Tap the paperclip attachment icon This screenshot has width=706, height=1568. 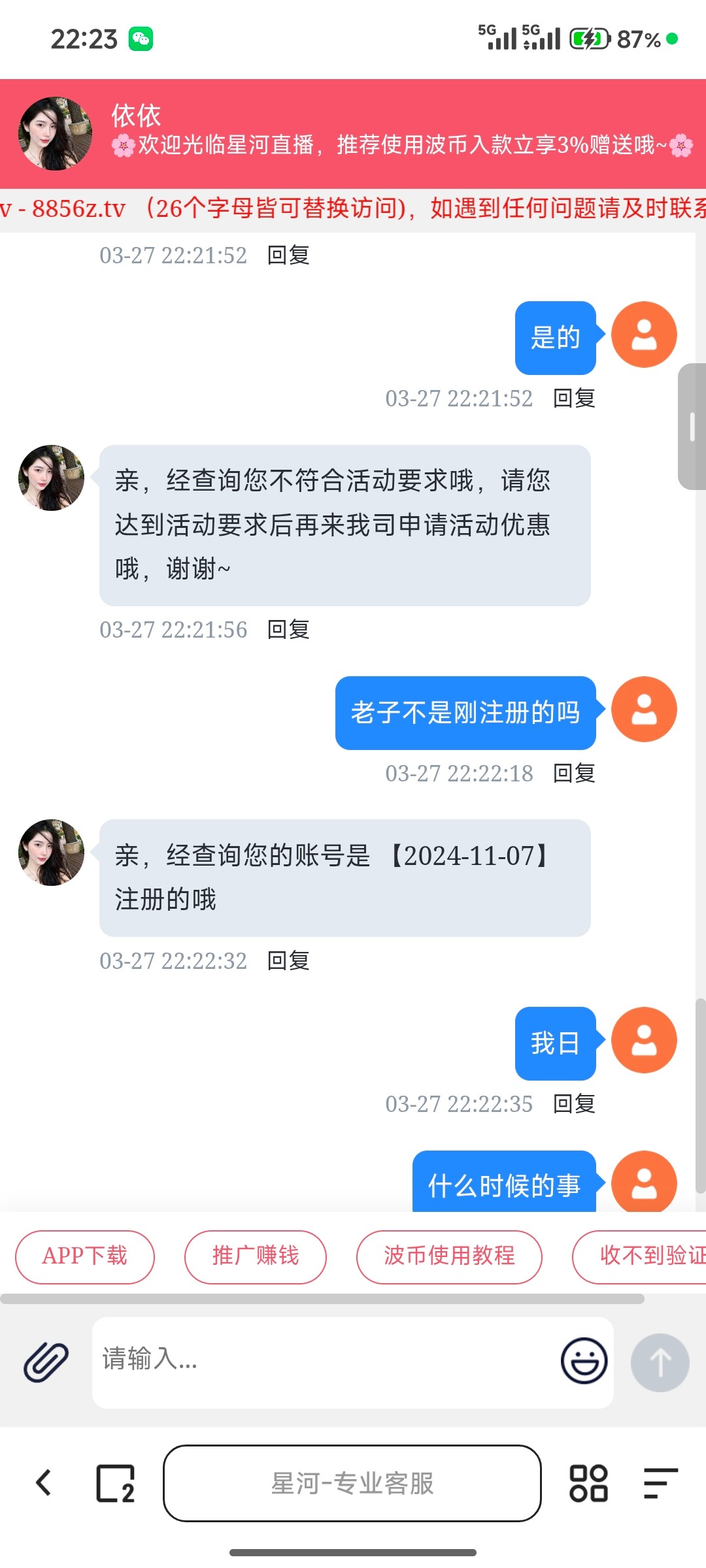pyautogui.click(x=46, y=1362)
